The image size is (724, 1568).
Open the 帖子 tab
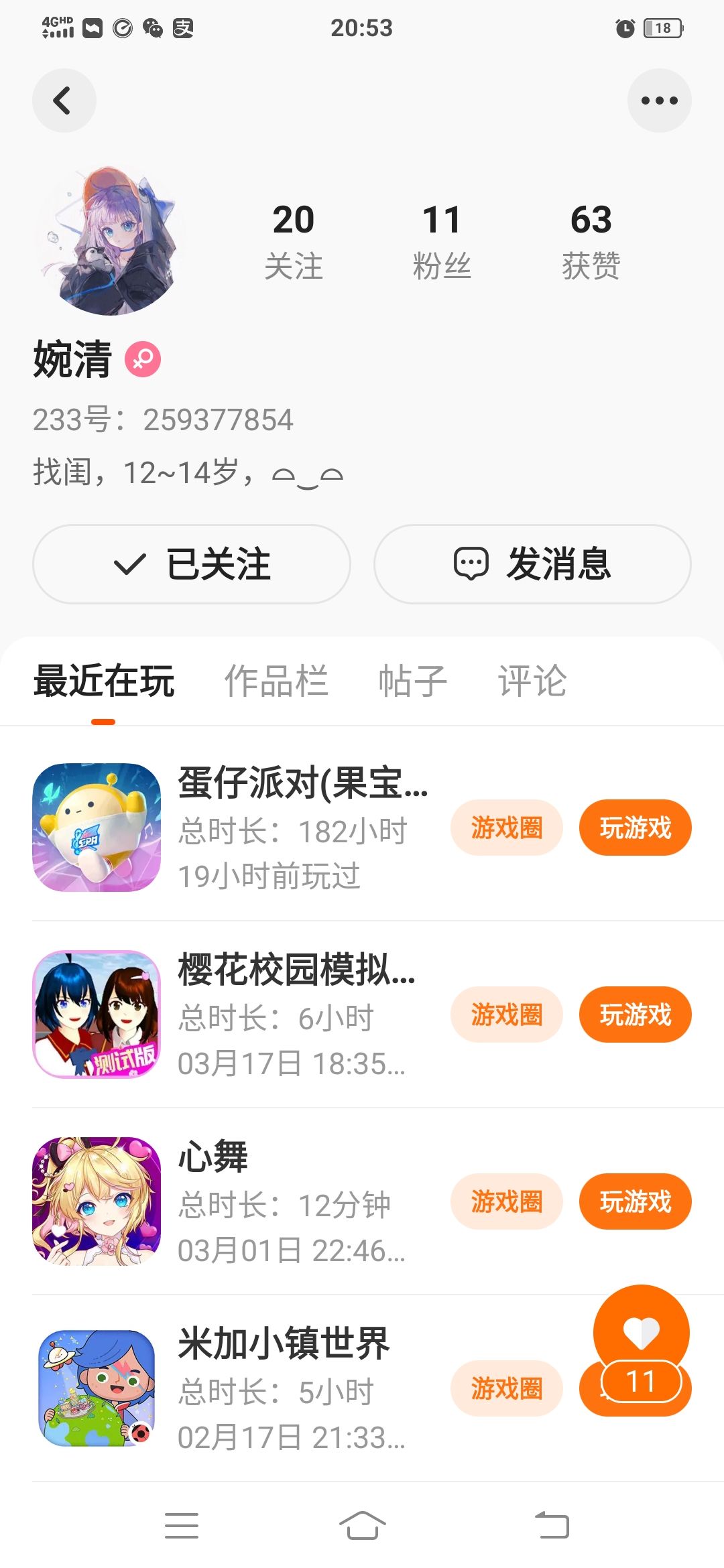click(x=413, y=681)
